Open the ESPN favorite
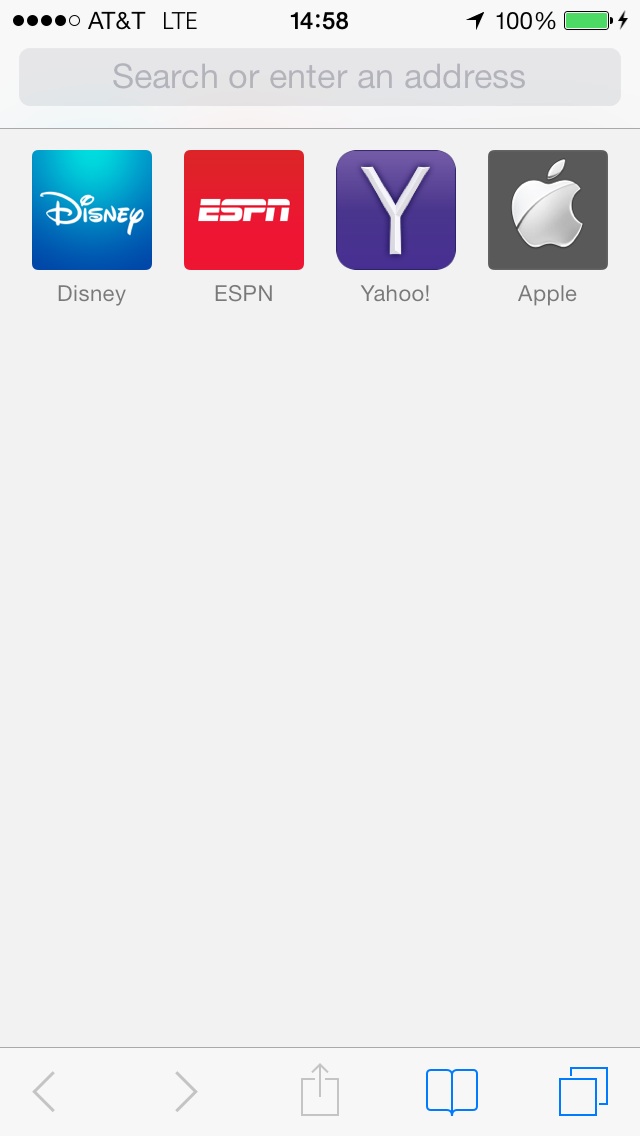The image size is (640, 1136). point(244,210)
